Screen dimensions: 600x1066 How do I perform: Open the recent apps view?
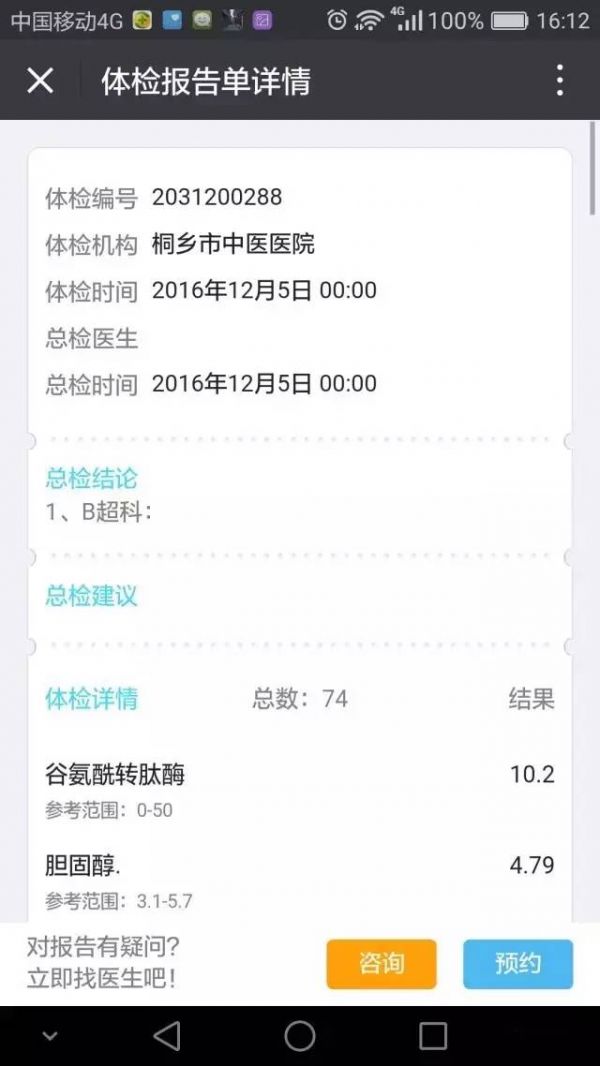tap(433, 1036)
